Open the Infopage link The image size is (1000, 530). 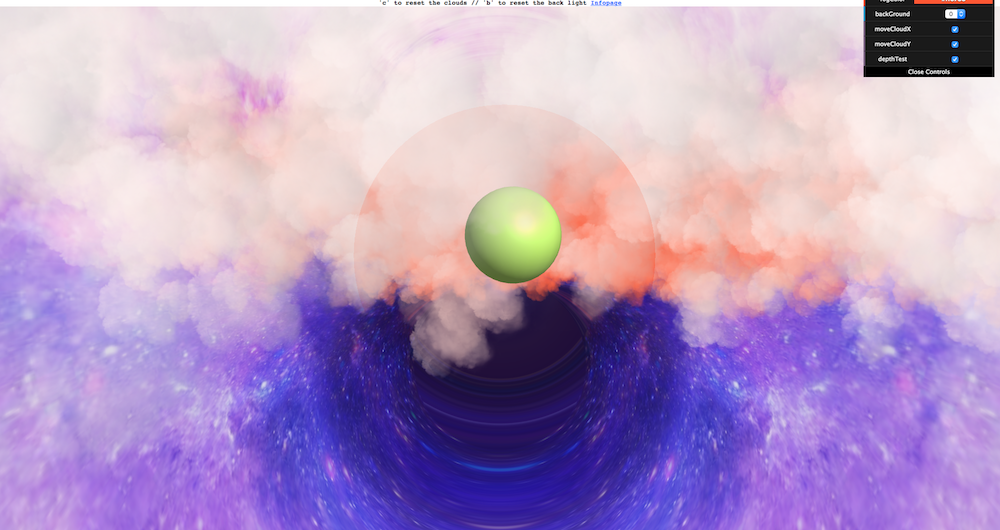pos(606,3)
